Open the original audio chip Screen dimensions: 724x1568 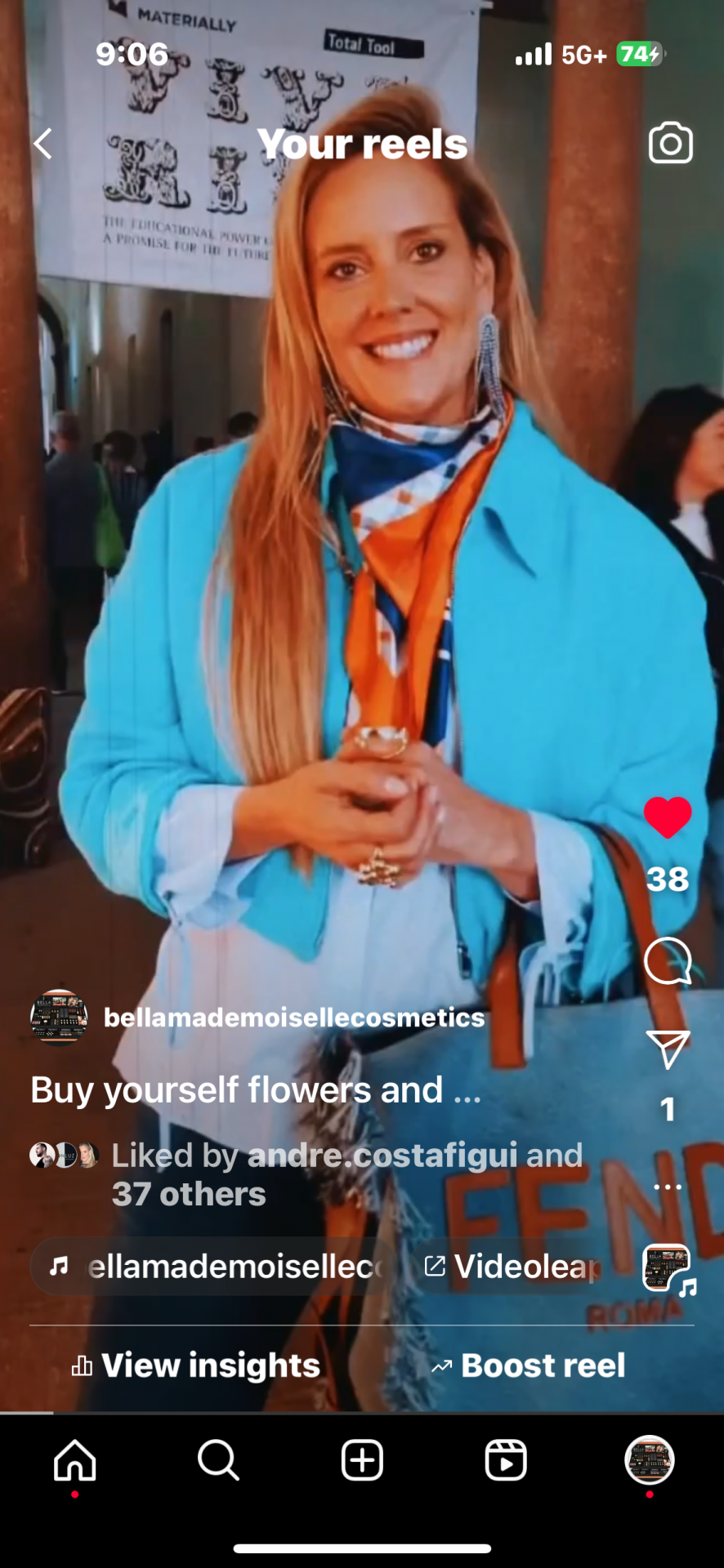coord(217,1267)
